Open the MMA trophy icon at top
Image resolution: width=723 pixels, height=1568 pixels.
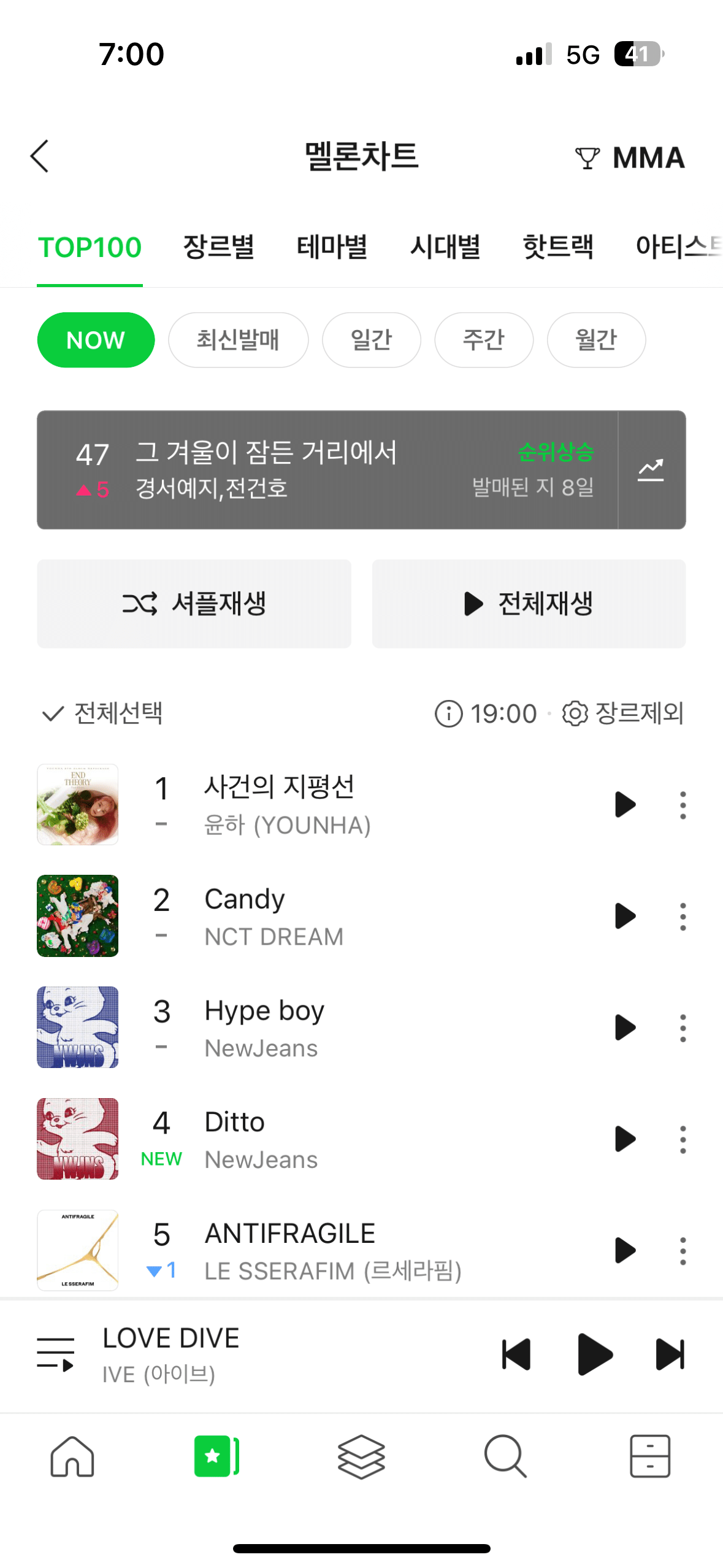pyautogui.click(x=587, y=156)
